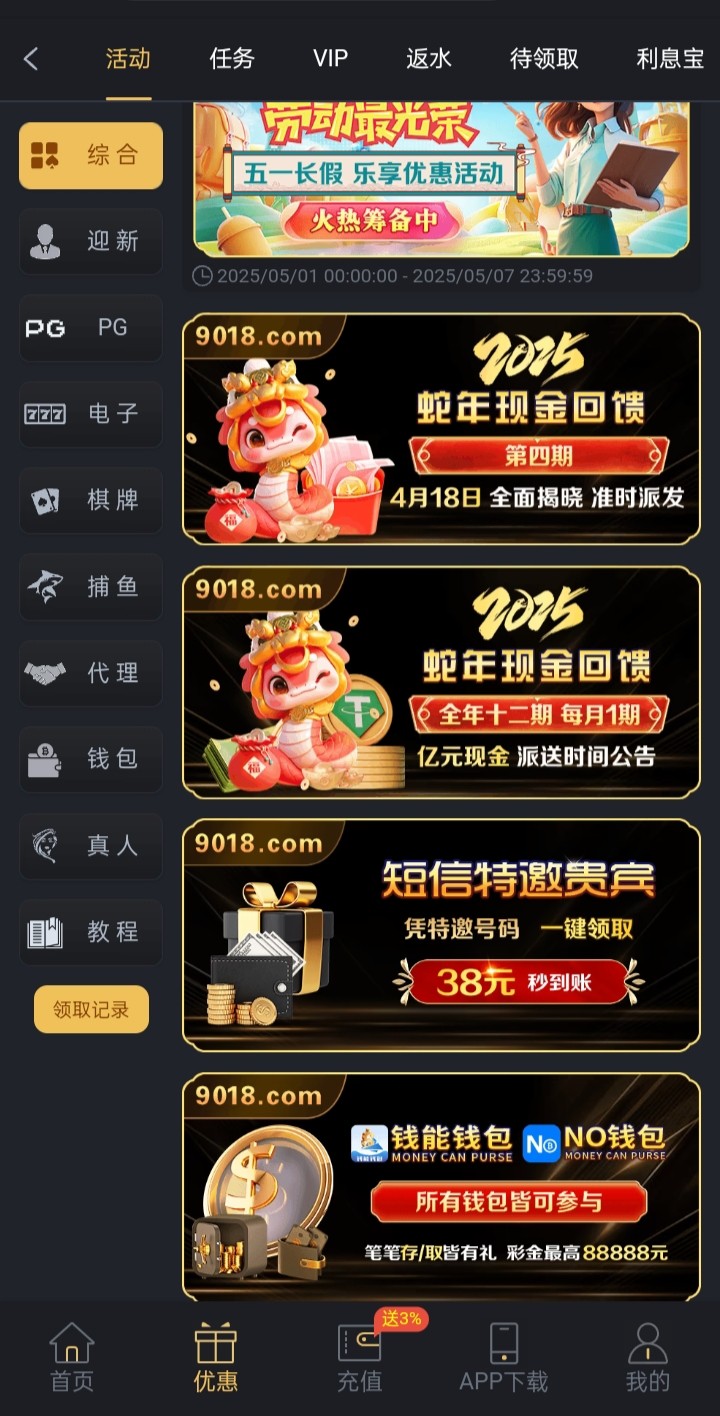Select the 迎新 category

point(90,241)
